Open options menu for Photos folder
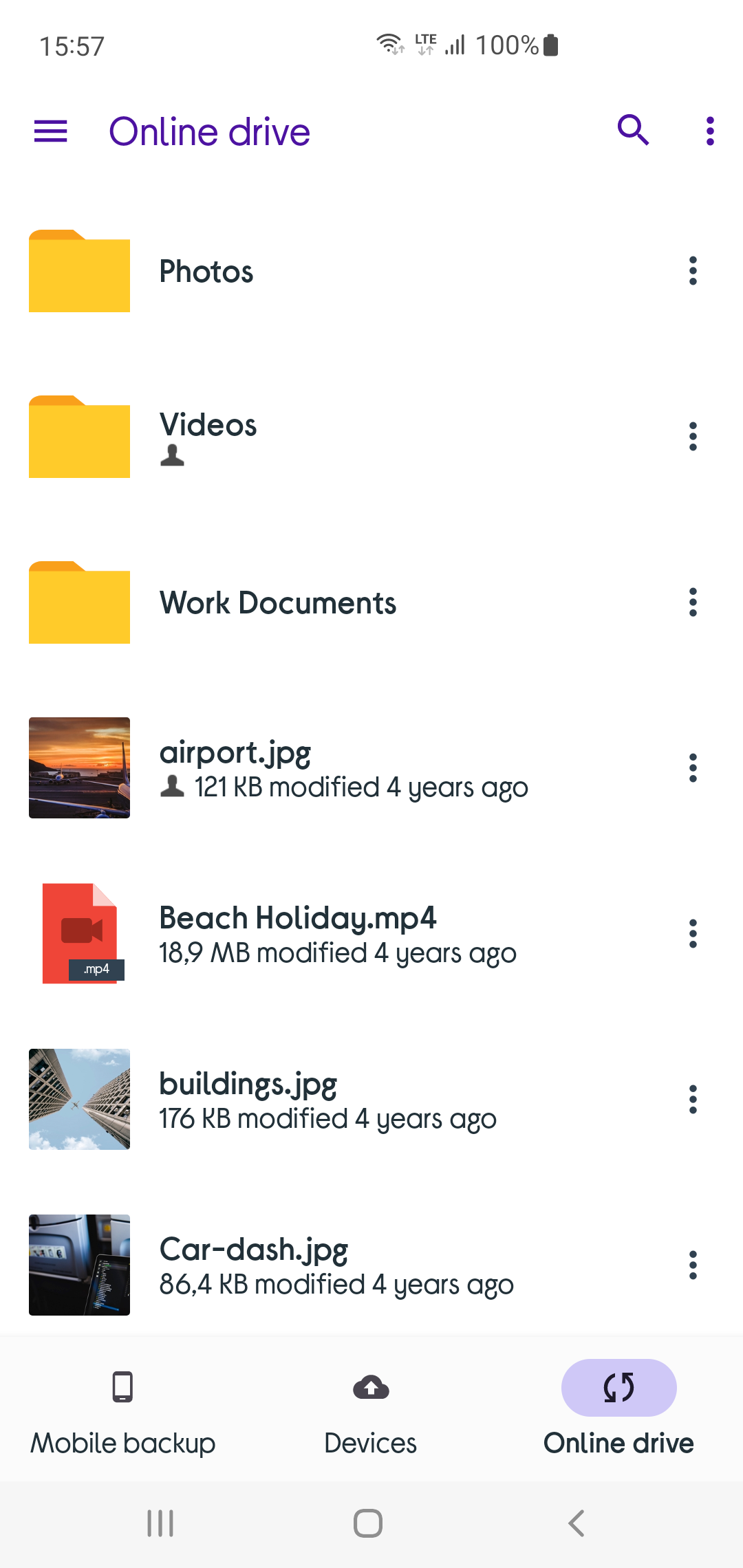 coord(692,270)
